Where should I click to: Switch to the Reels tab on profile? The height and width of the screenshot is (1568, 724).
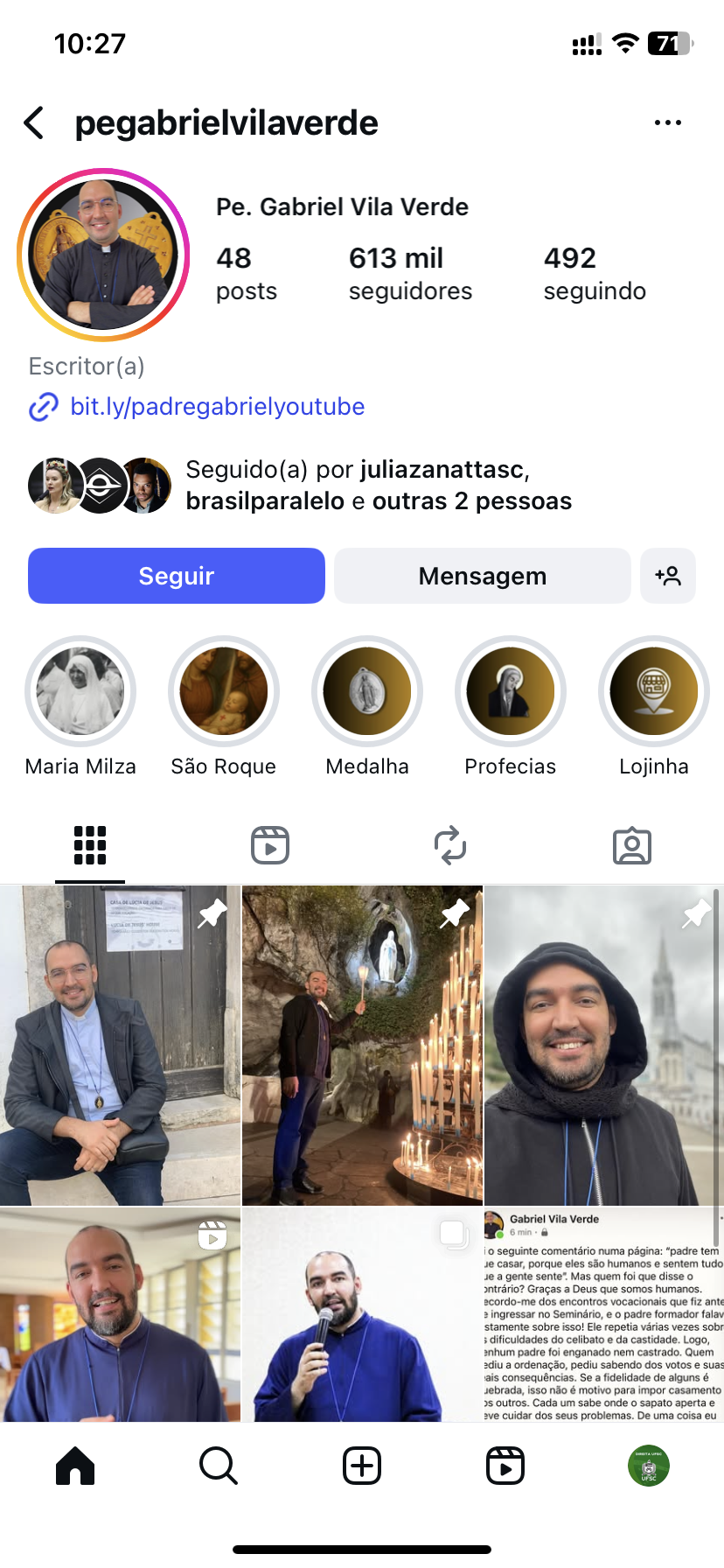tap(270, 845)
